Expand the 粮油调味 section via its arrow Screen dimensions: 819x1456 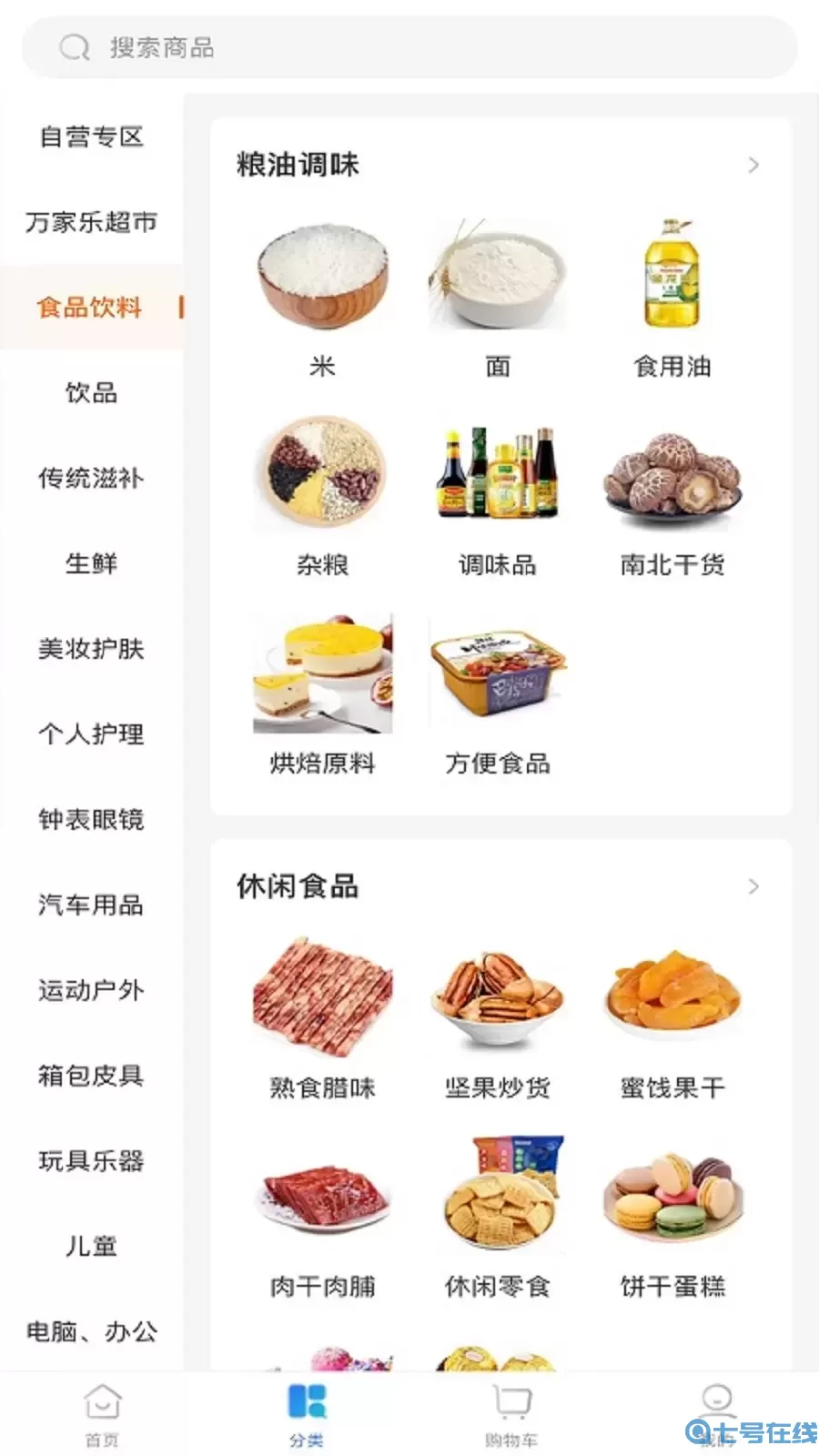753,165
